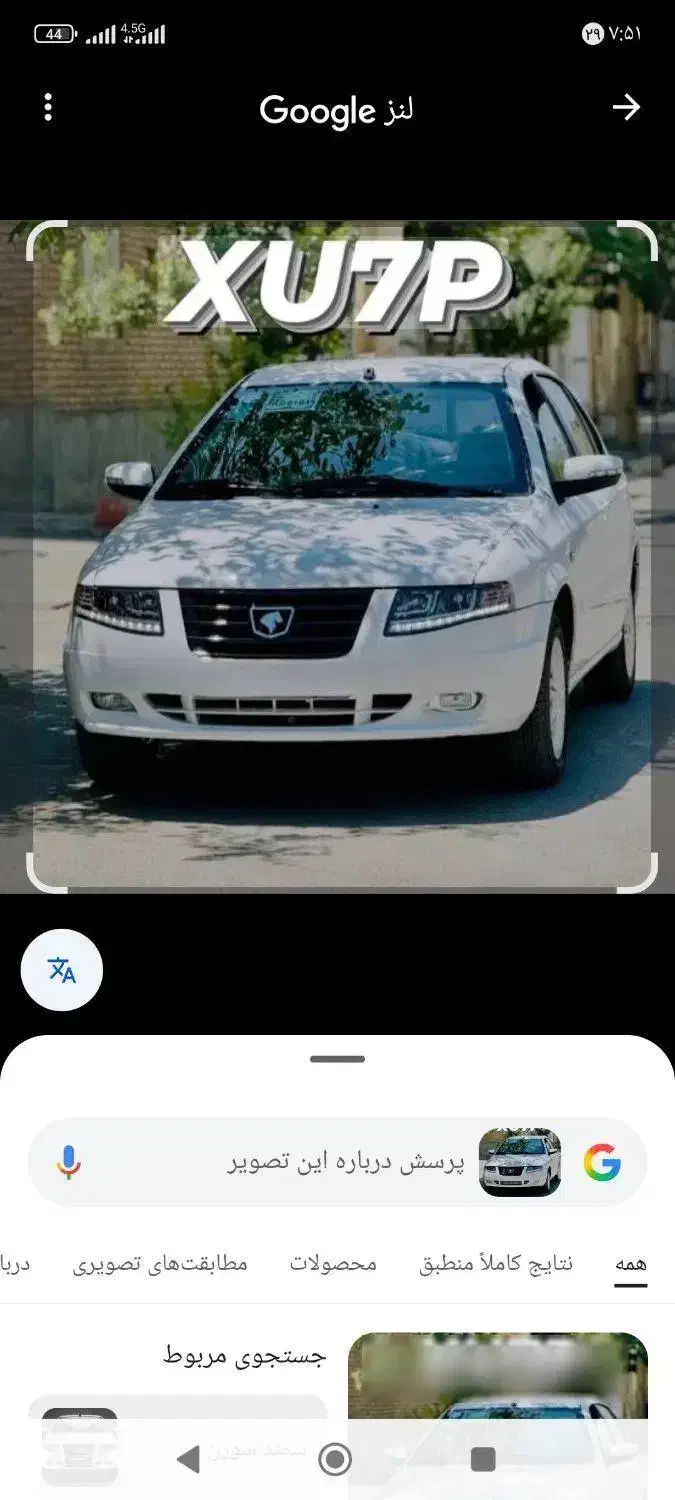Go back using the top arrow
This screenshot has height=1500, width=675.
[x=626, y=108]
